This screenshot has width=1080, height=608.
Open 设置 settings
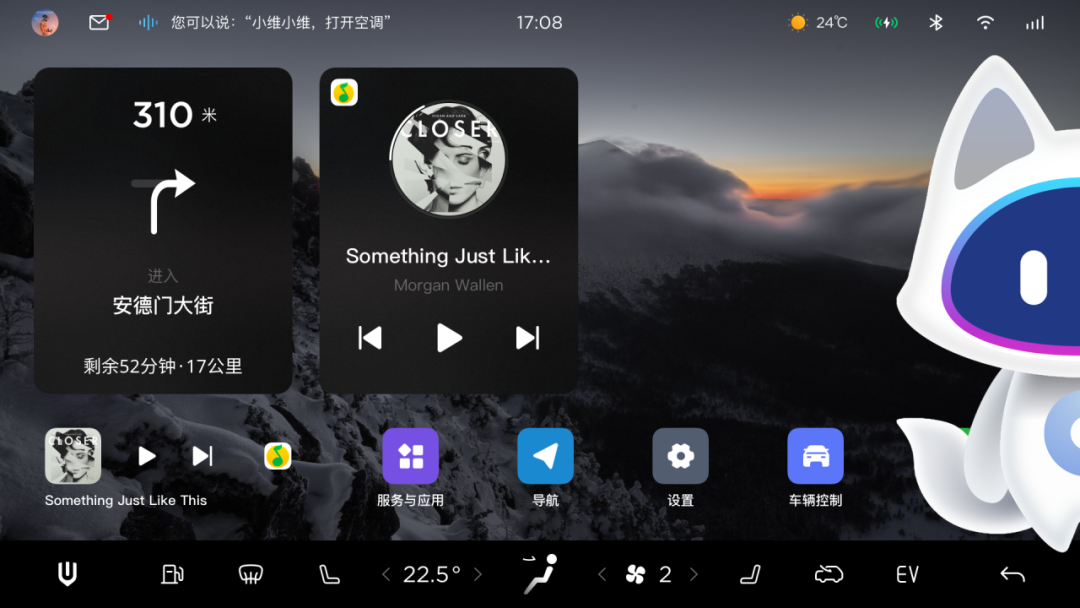[x=680, y=456]
